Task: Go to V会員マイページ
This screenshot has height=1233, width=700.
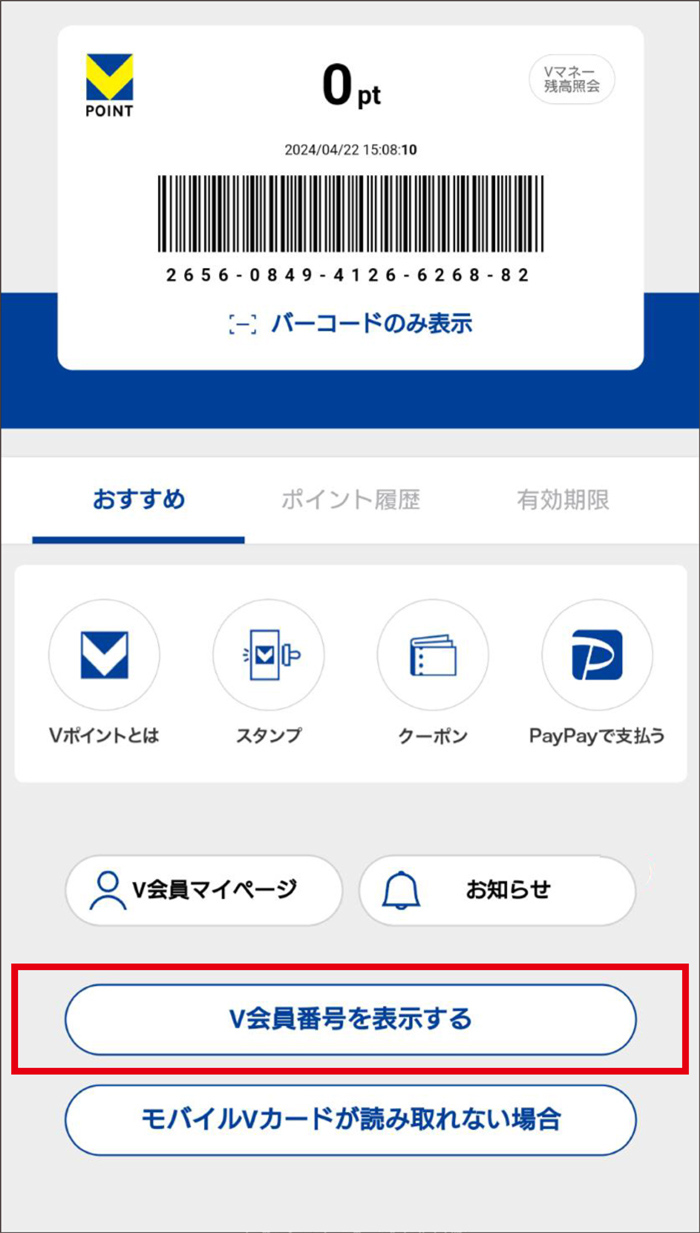Action: (x=204, y=889)
